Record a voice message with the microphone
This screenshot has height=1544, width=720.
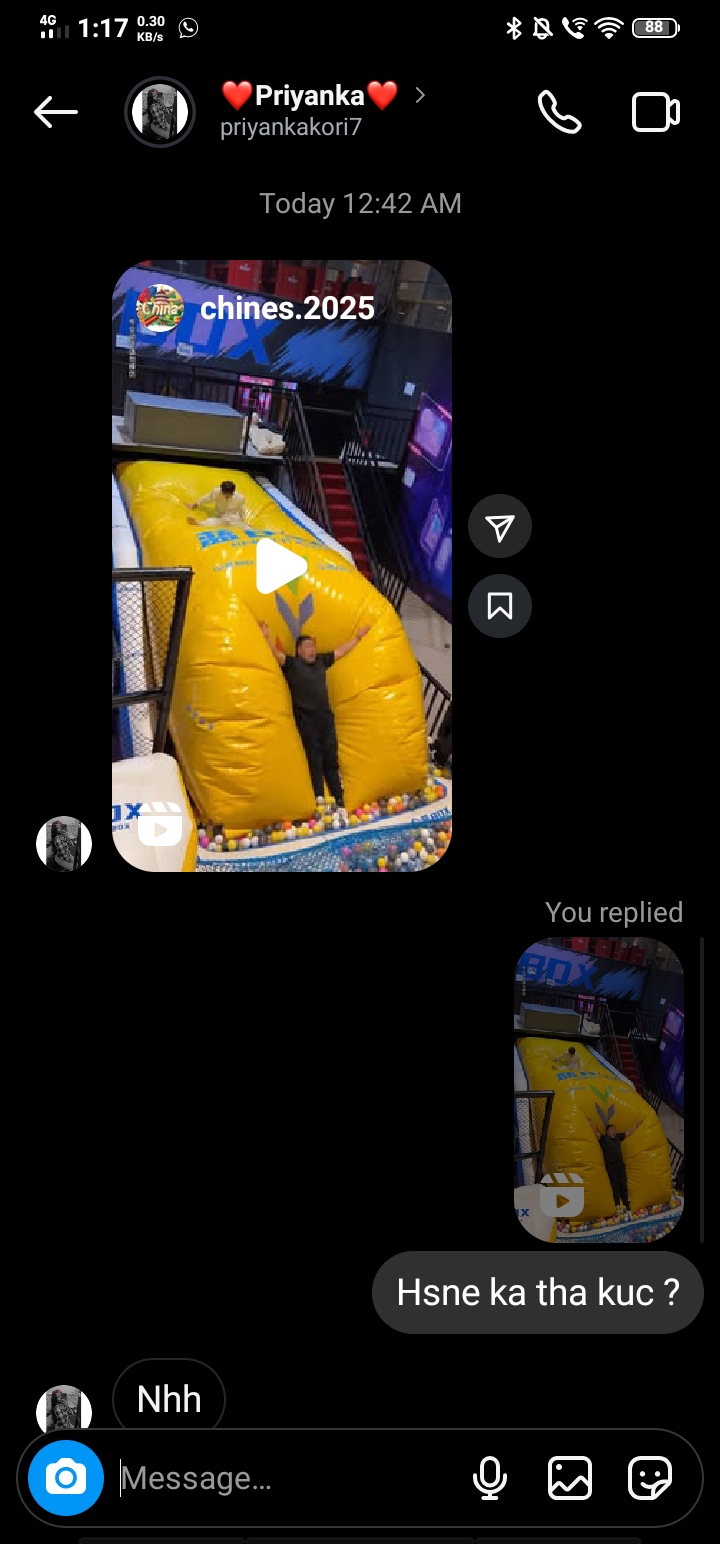pos(490,1478)
